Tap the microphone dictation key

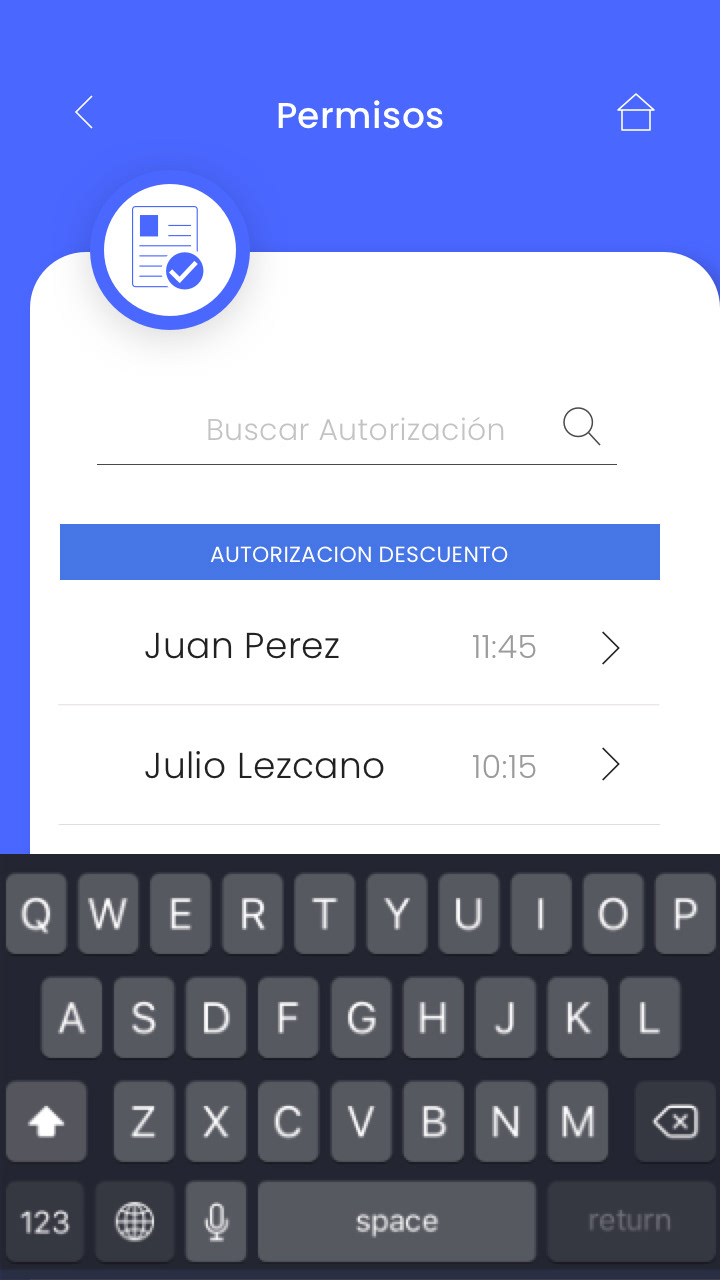216,1221
